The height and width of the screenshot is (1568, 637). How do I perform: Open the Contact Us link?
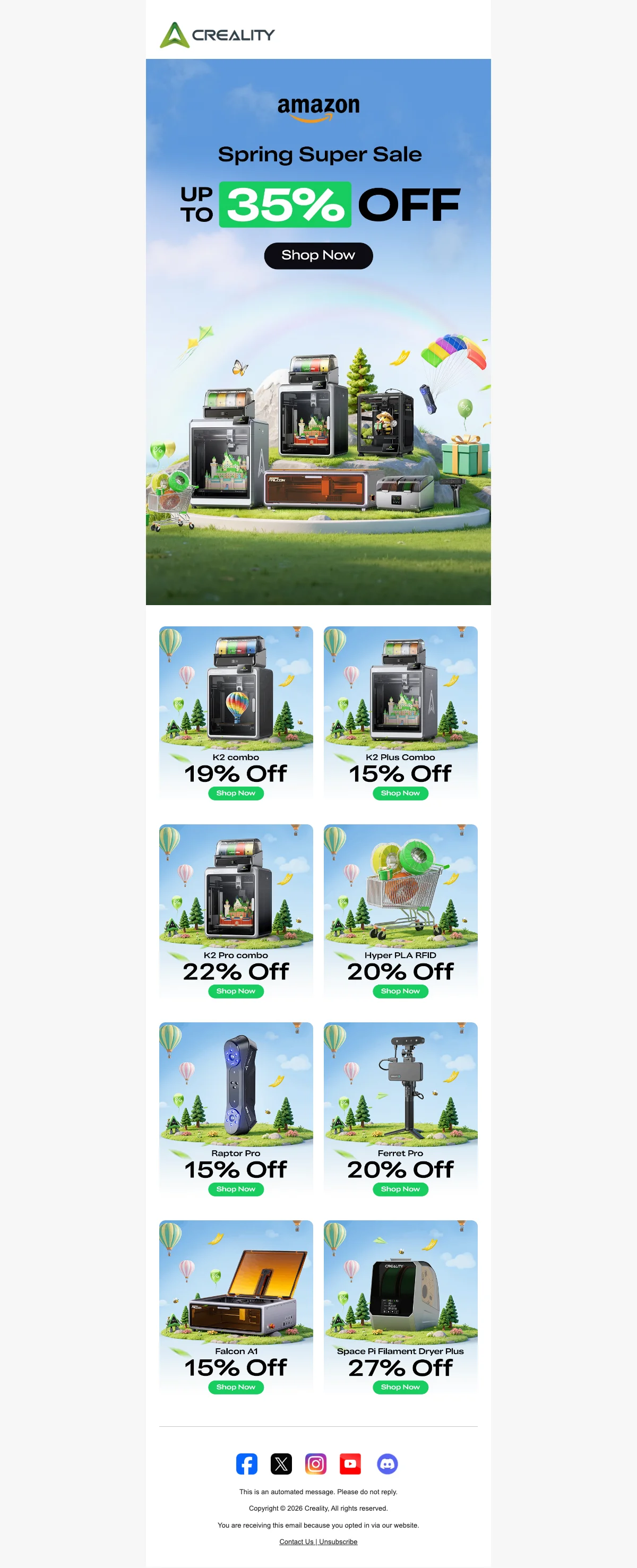point(297,1541)
